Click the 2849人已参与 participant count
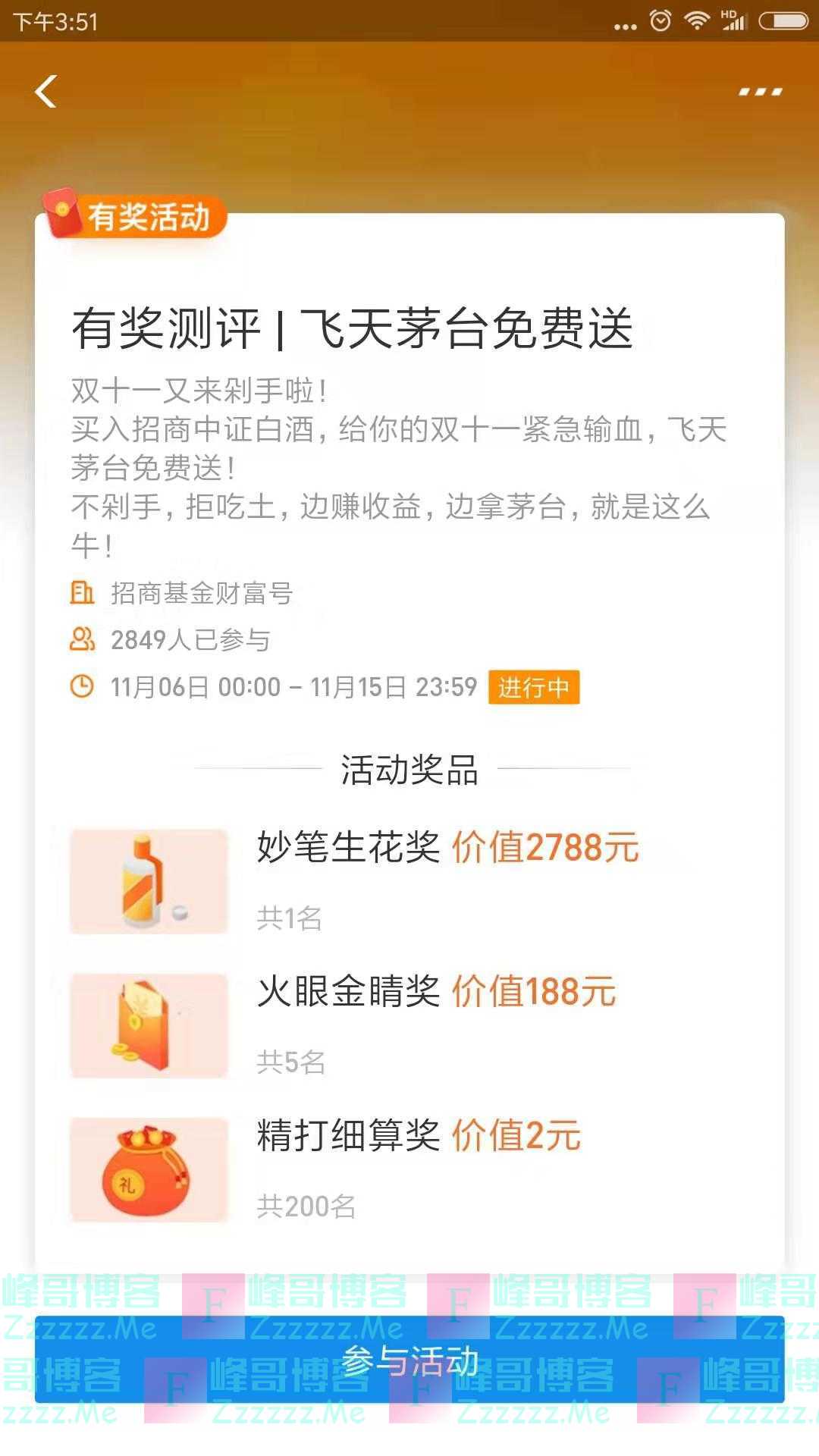Screen dimensions: 819x1456 194,641
